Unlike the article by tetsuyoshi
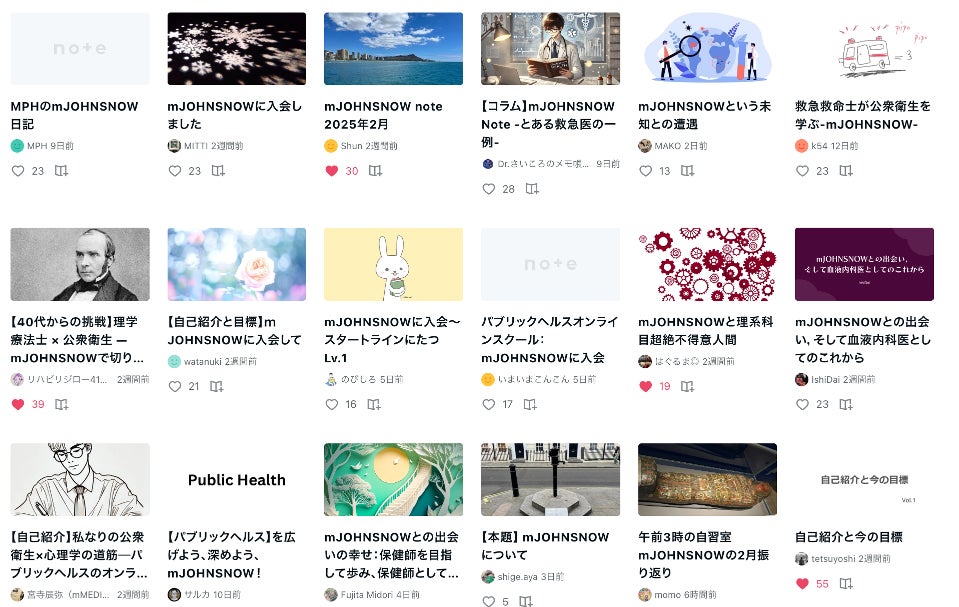 [801, 584]
